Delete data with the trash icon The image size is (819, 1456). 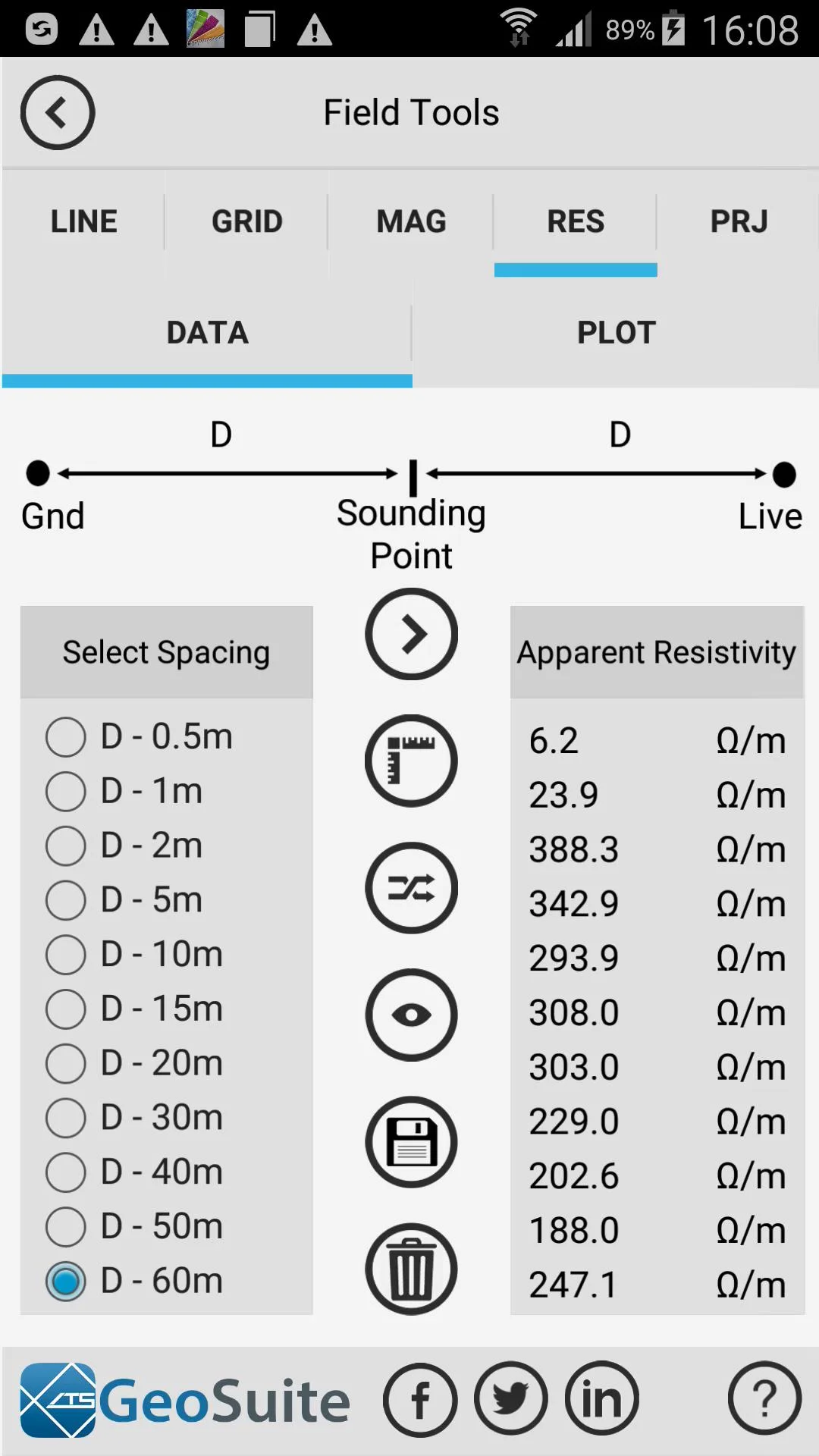tap(411, 1269)
